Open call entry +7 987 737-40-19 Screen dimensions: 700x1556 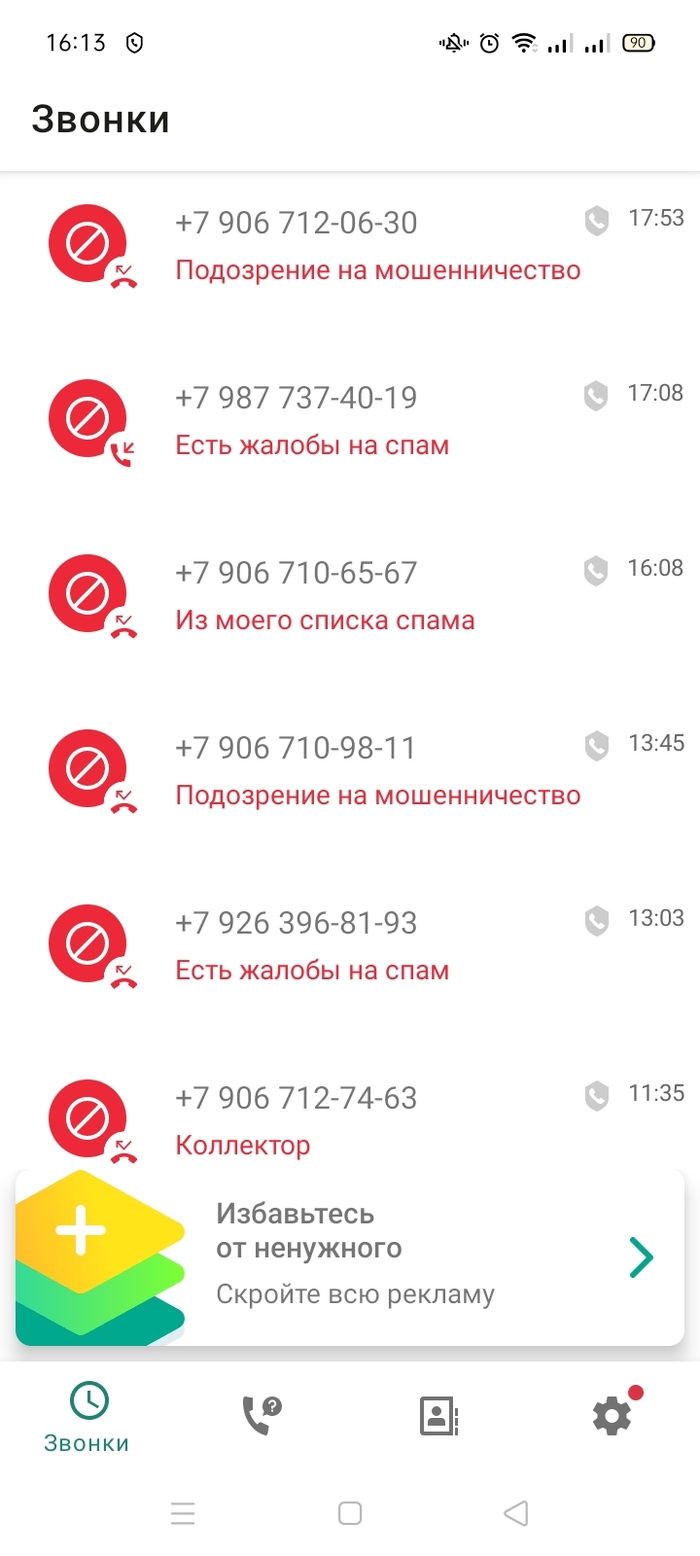350,420
